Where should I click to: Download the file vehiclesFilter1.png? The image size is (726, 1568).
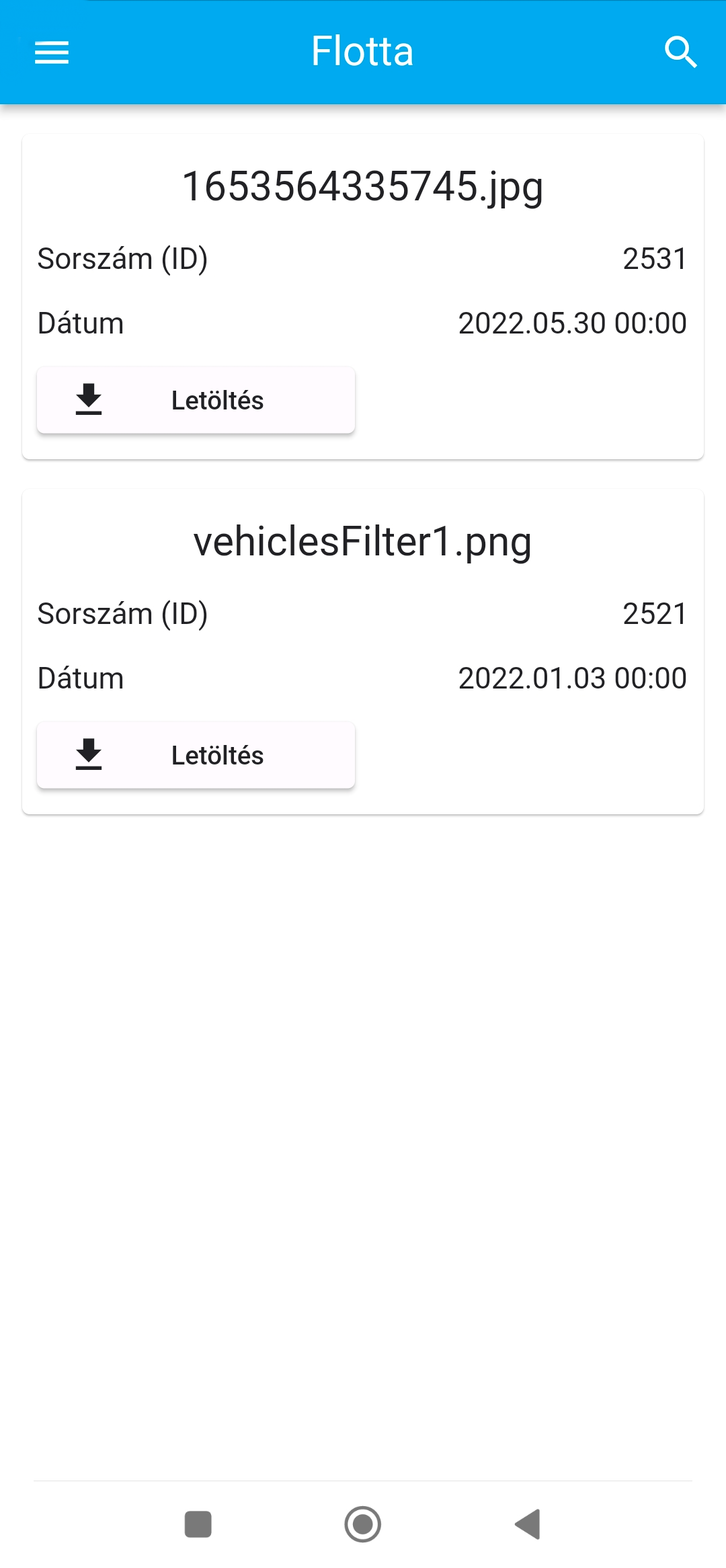[196, 755]
